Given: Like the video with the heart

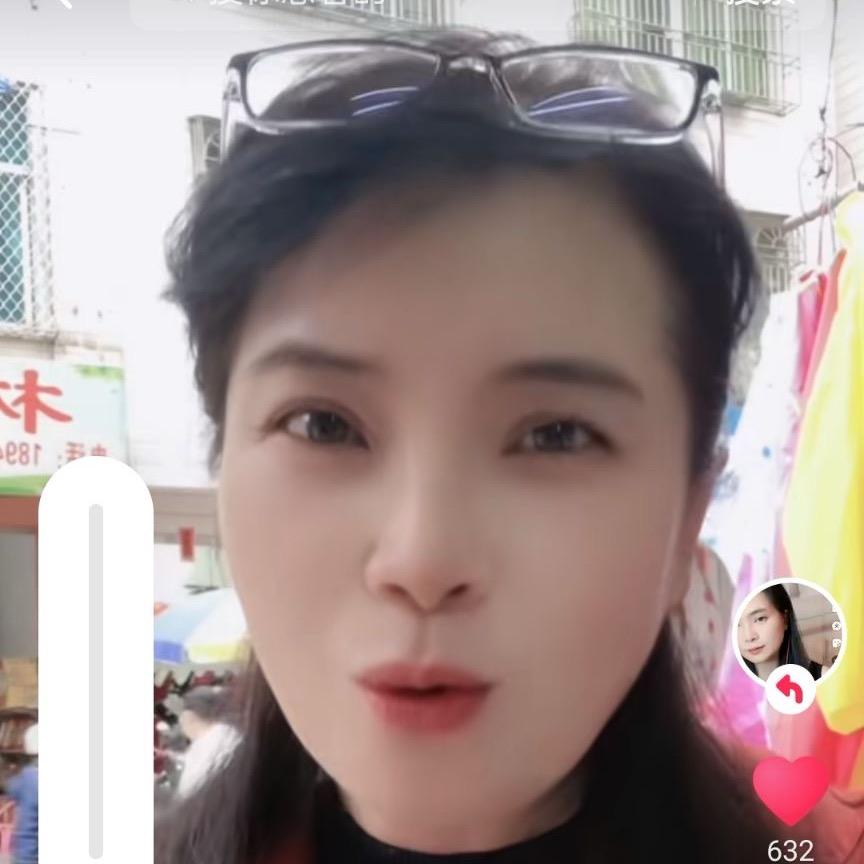Looking at the screenshot, I should 791,790.
